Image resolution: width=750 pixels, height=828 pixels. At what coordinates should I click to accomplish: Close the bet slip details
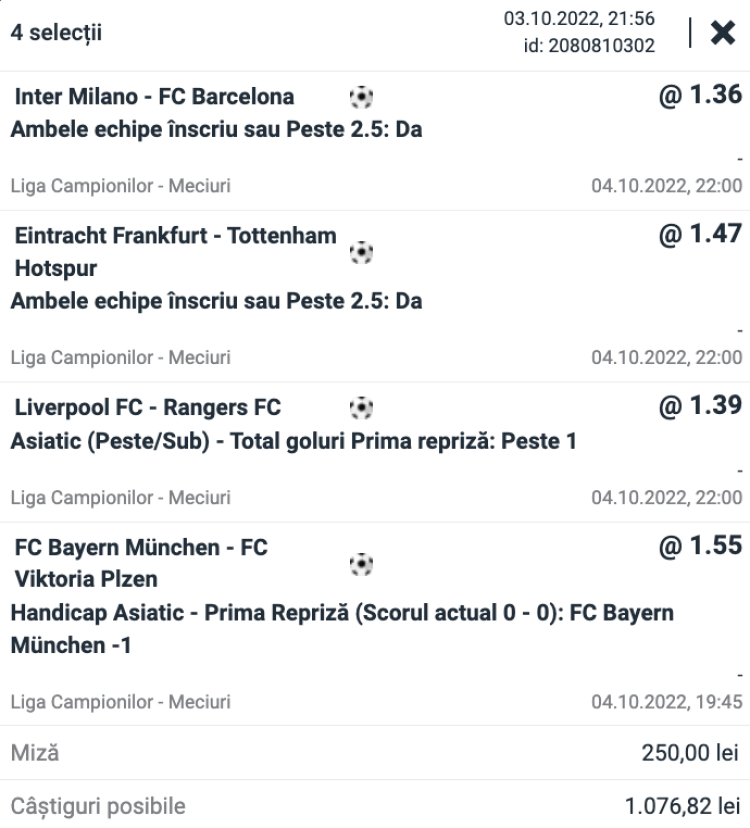722,34
